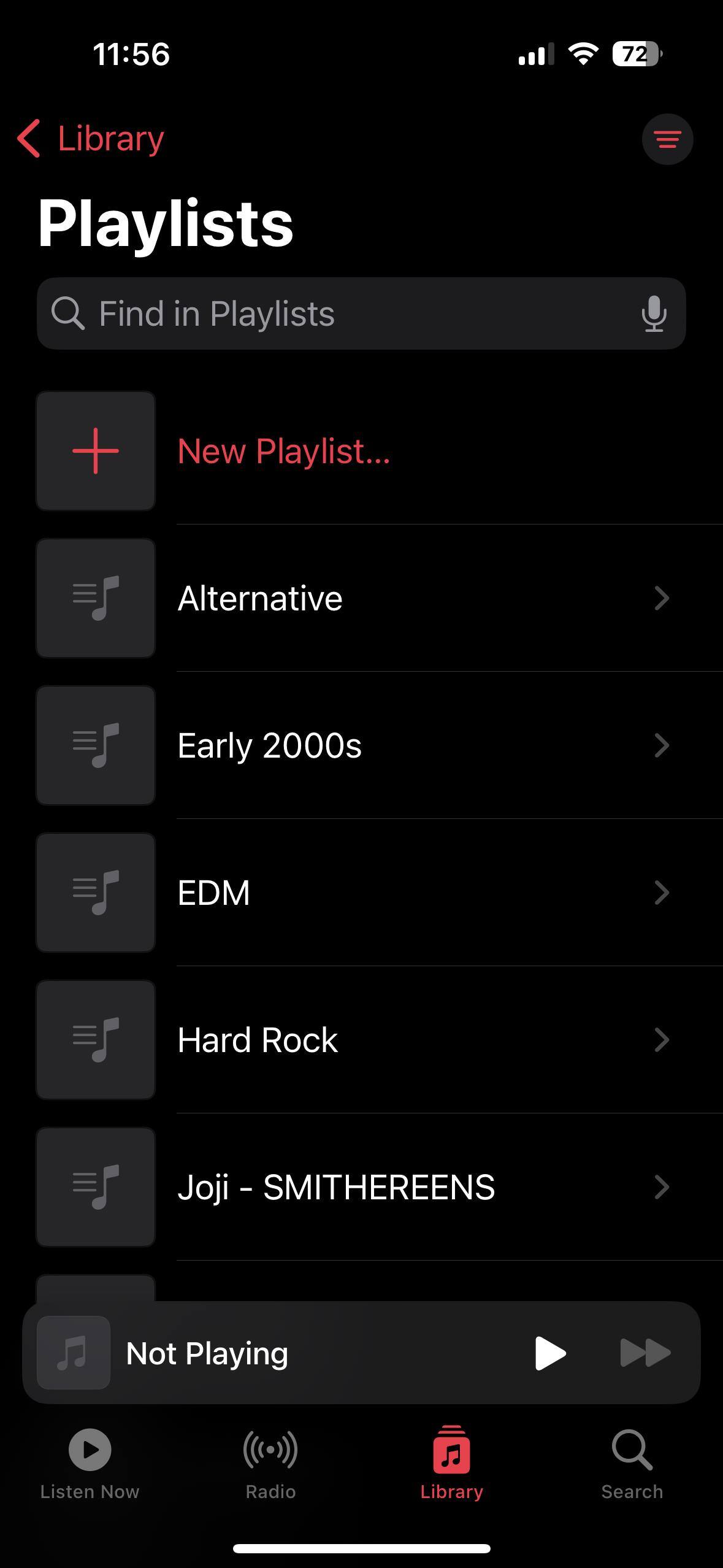The width and height of the screenshot is (723, 1568).
Task: Open the sort options icon
Action: click(x=667, y=139)
